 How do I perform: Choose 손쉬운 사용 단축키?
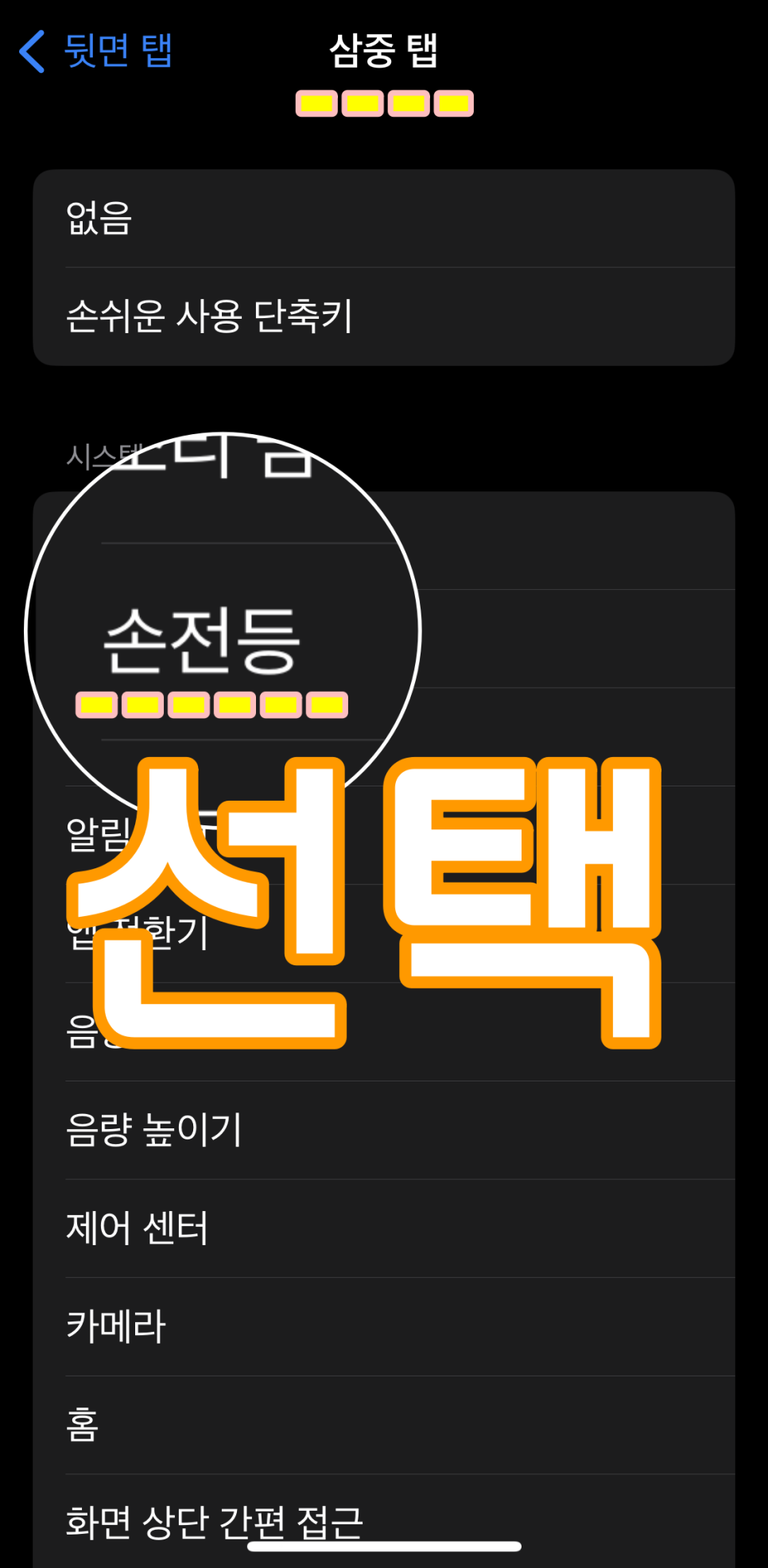(x=384, y=317)
